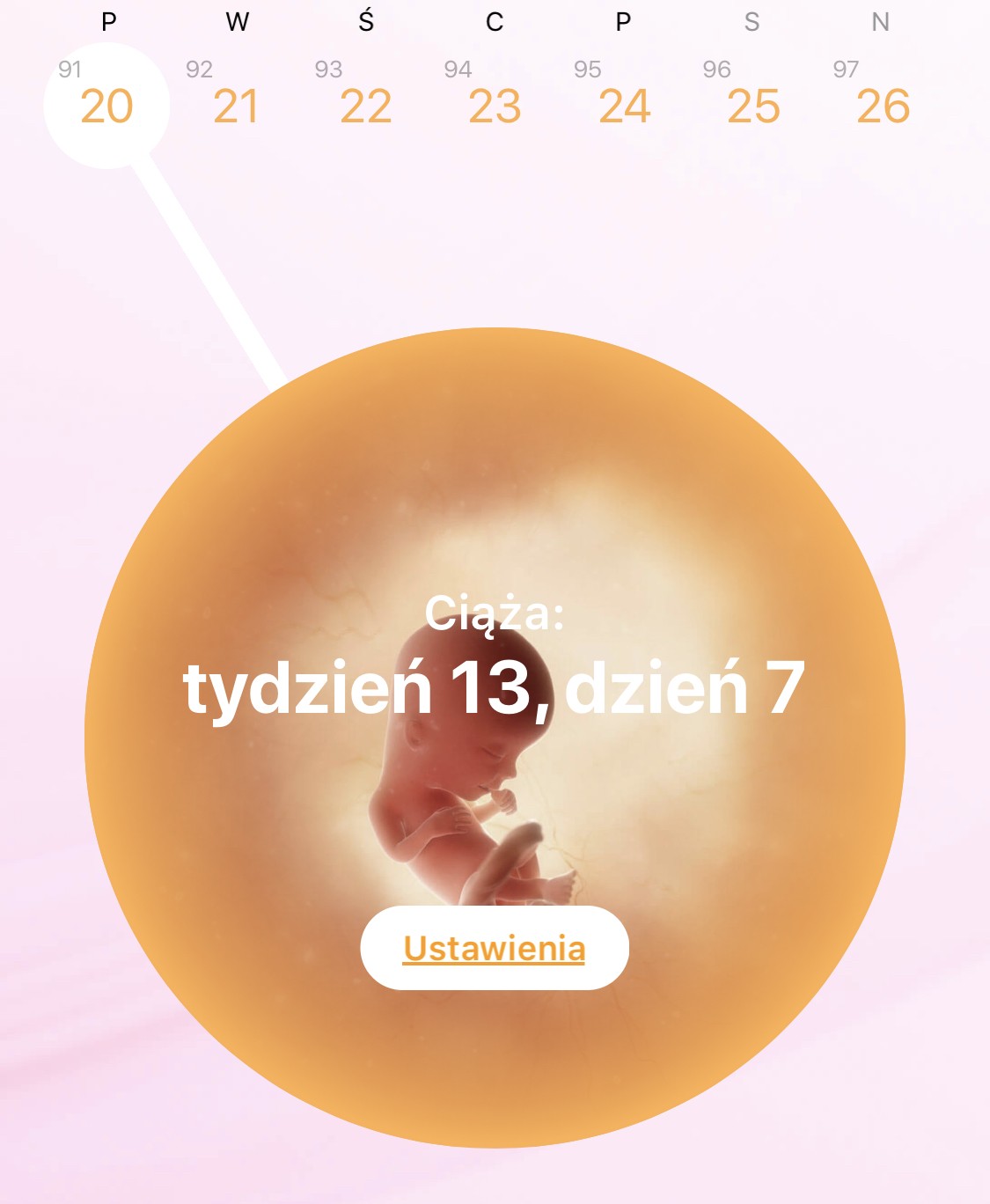Choose day 22 in the week row
This screenshot has width=990, height=1204.
pyautogui.click(x=365, y=106)
